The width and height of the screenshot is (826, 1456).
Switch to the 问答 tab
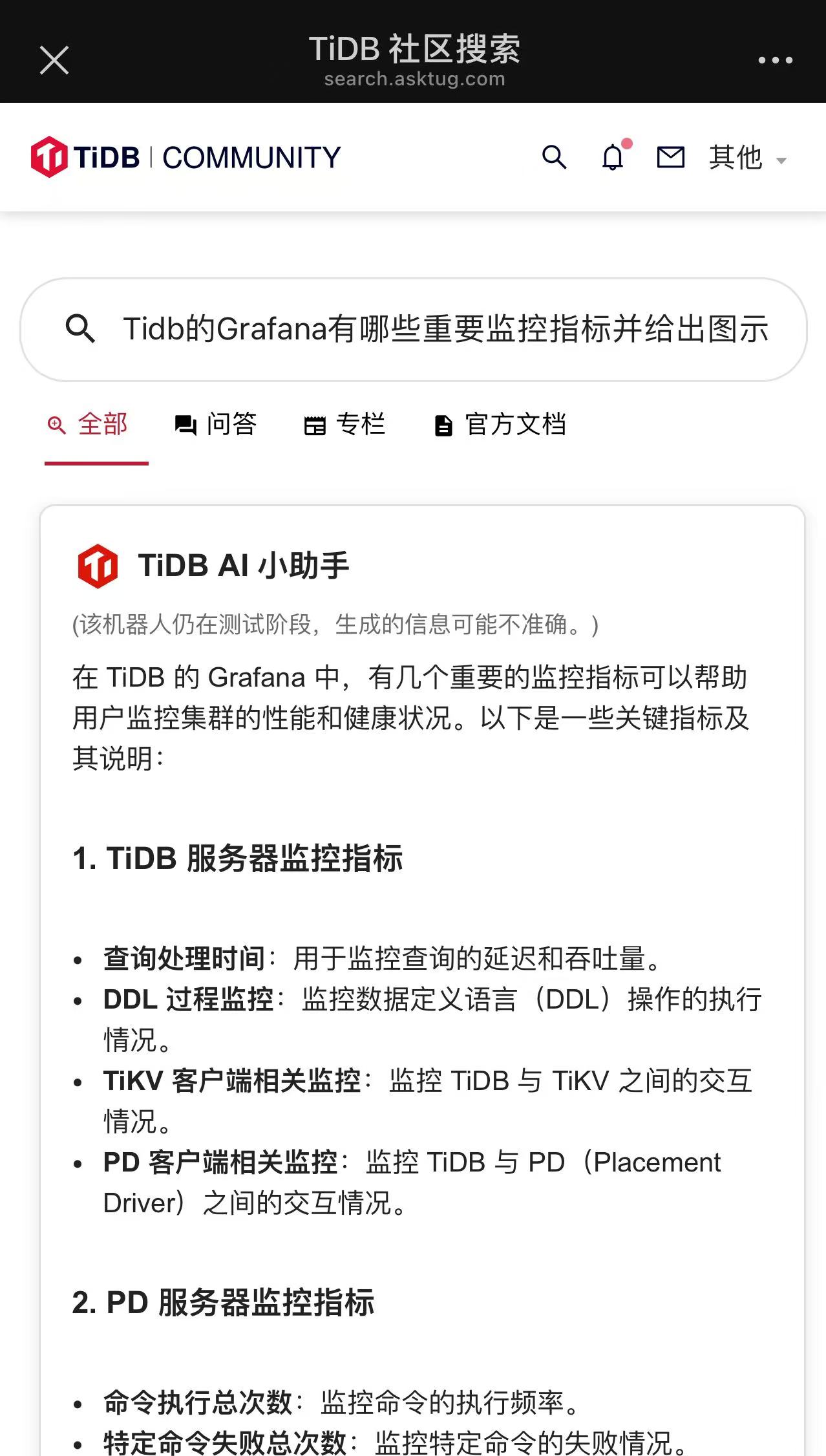[216, 425]
